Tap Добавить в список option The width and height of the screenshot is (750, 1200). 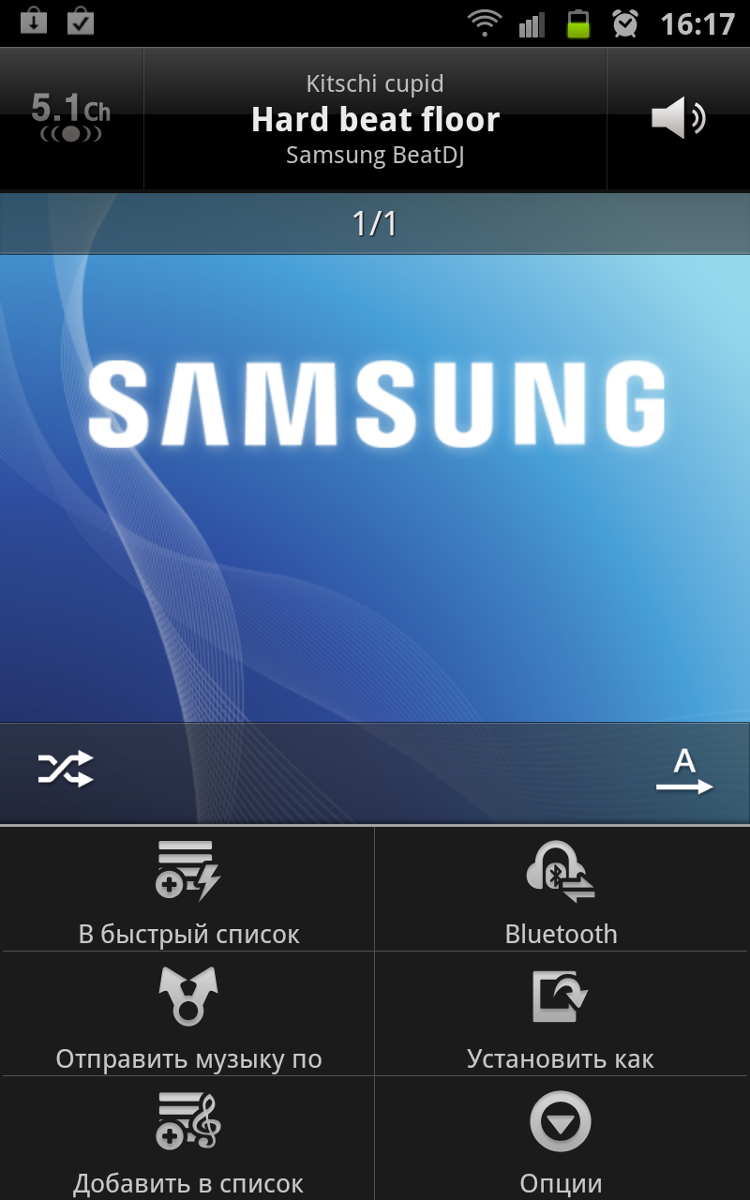pyautogui.click(x=188, y=1140)
